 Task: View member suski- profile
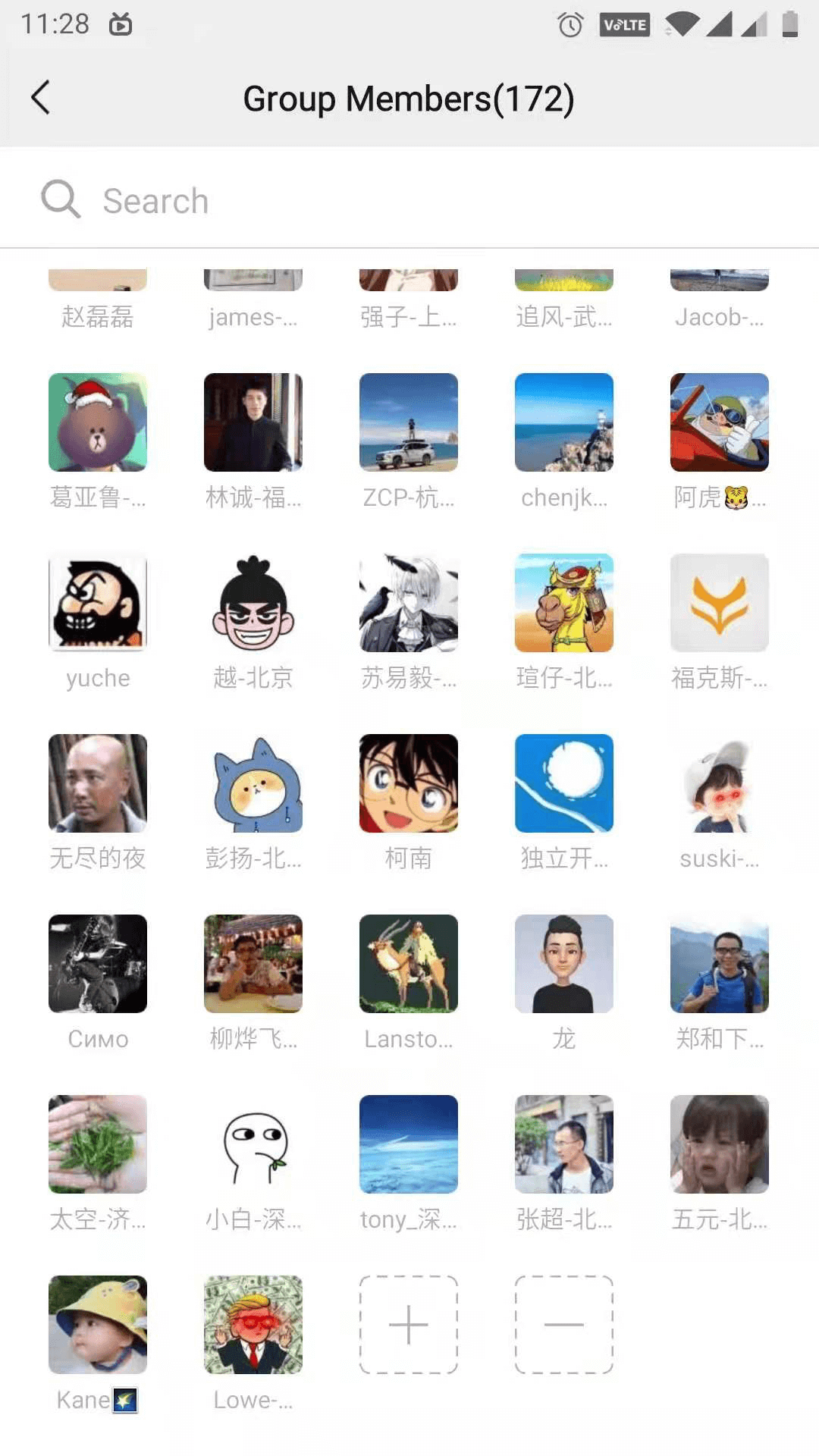tap(719, 783)
